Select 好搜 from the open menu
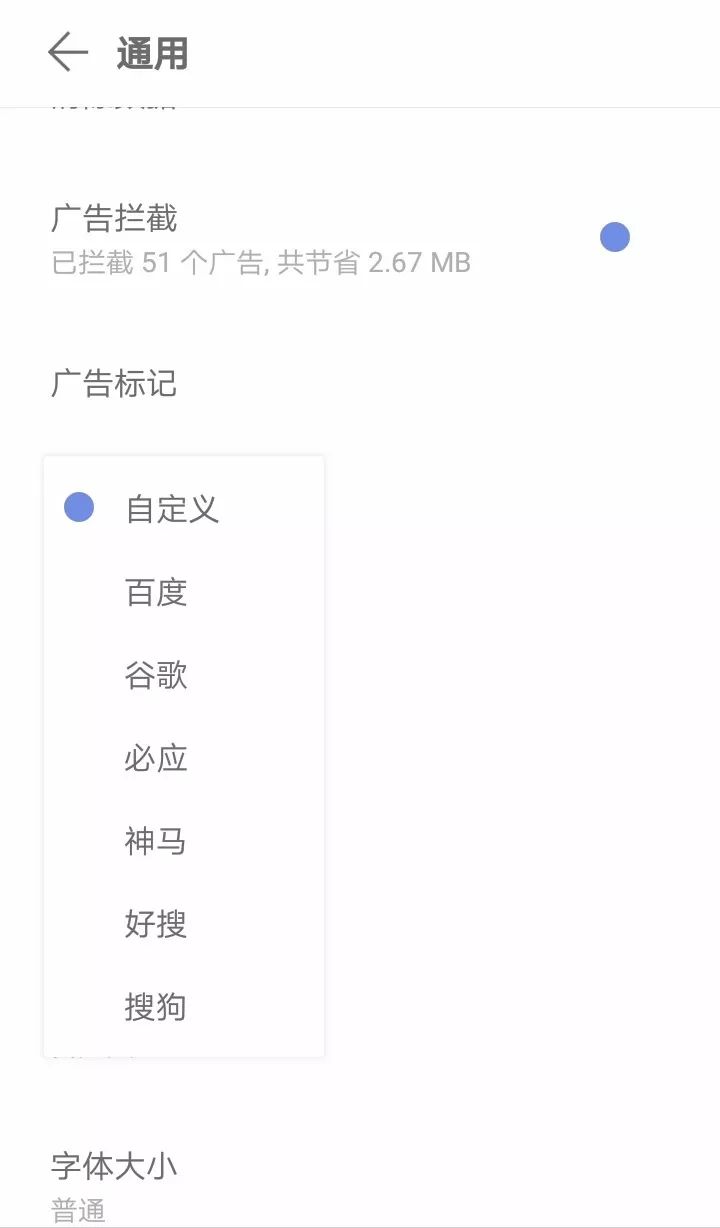This screenshot has height=1228, width=720. (x=155, y=924)
